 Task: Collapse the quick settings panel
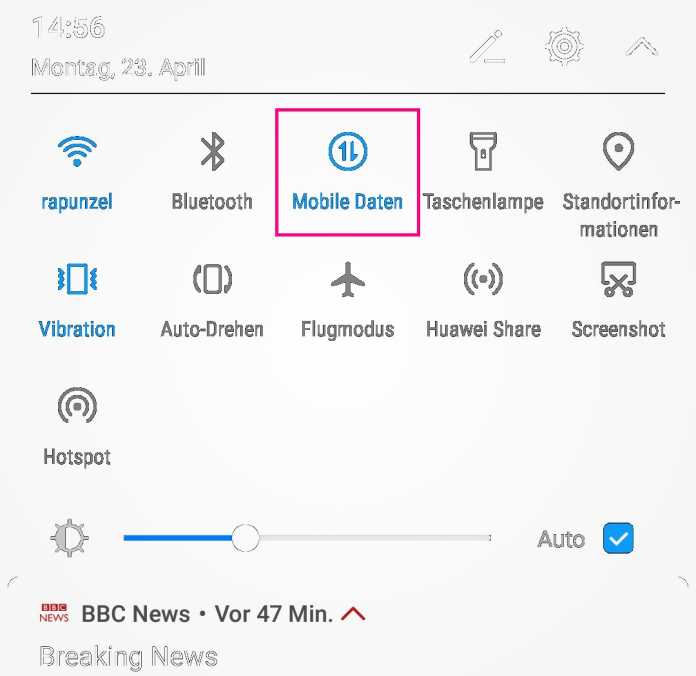click(641, 46)
